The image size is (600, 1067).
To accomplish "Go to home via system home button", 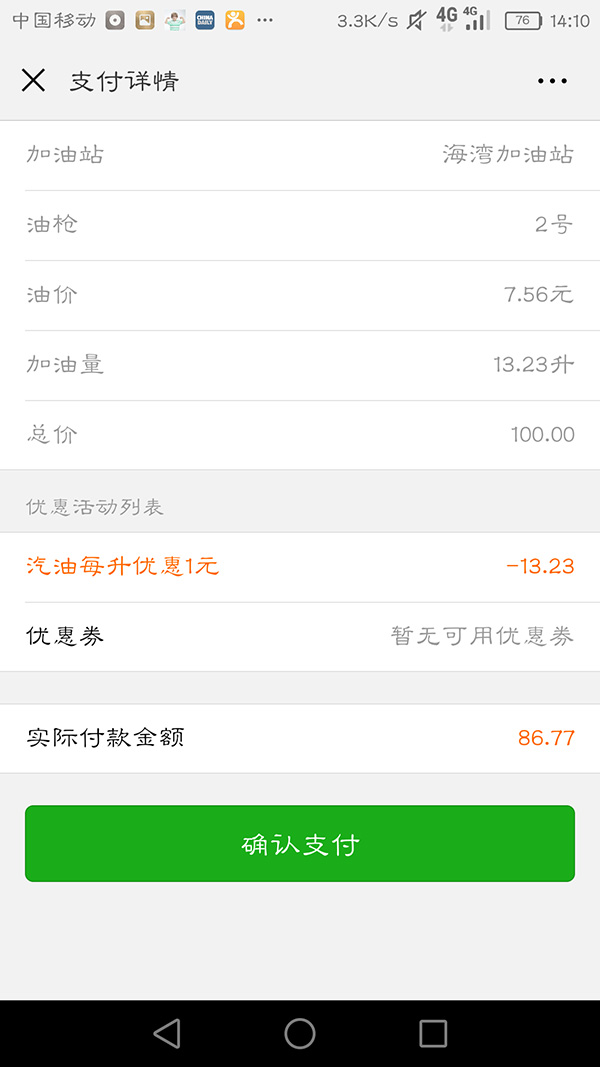I will click(x=300, y=1033).
